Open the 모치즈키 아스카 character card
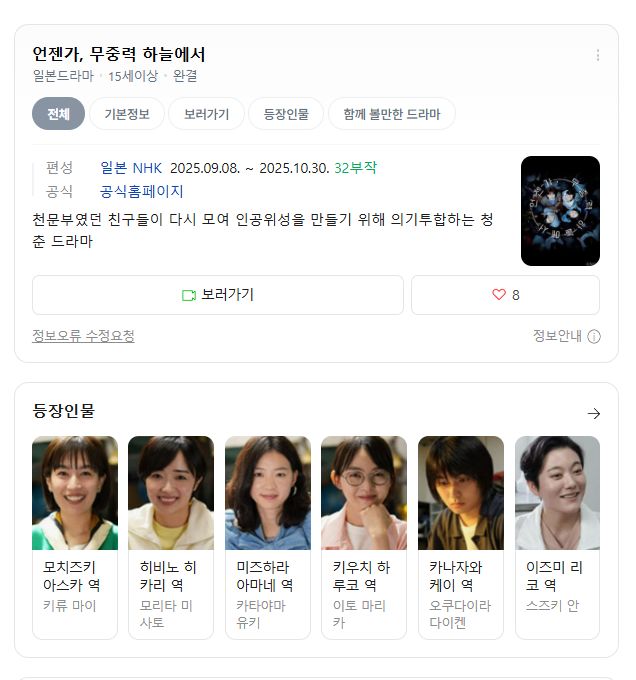Screen dimensions: 636x680 click(x=75, y=537)
